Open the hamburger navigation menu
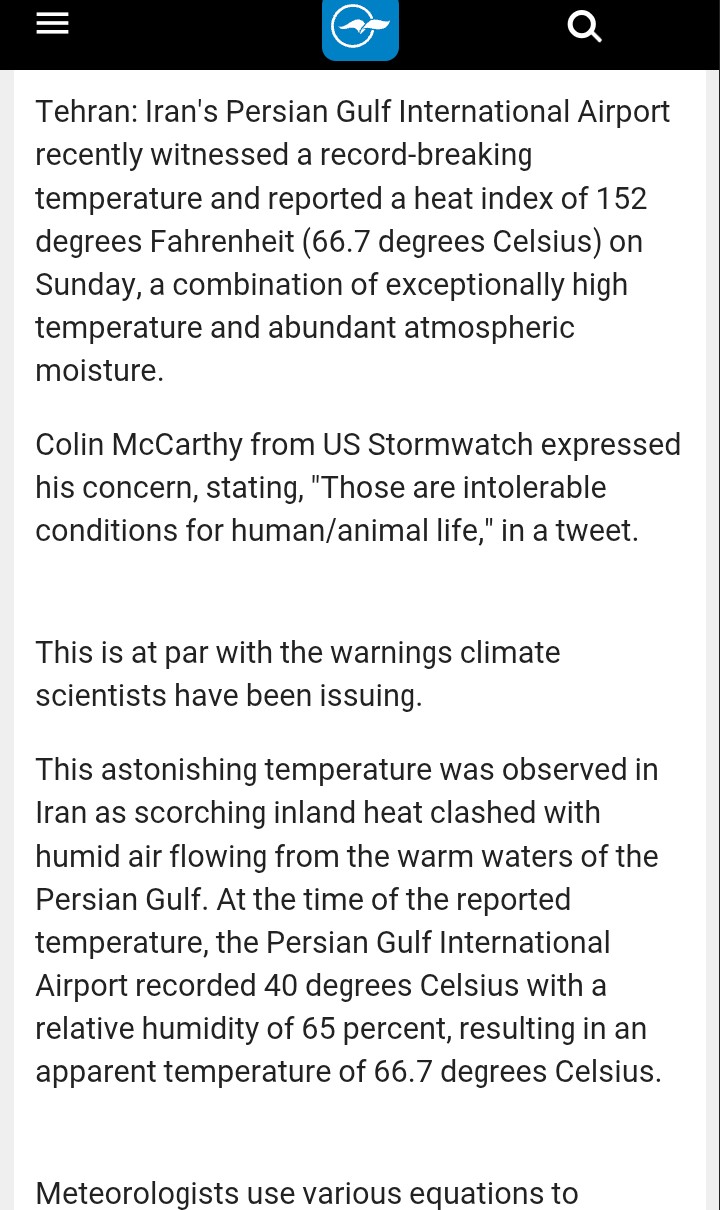 (x=52, y=23)
